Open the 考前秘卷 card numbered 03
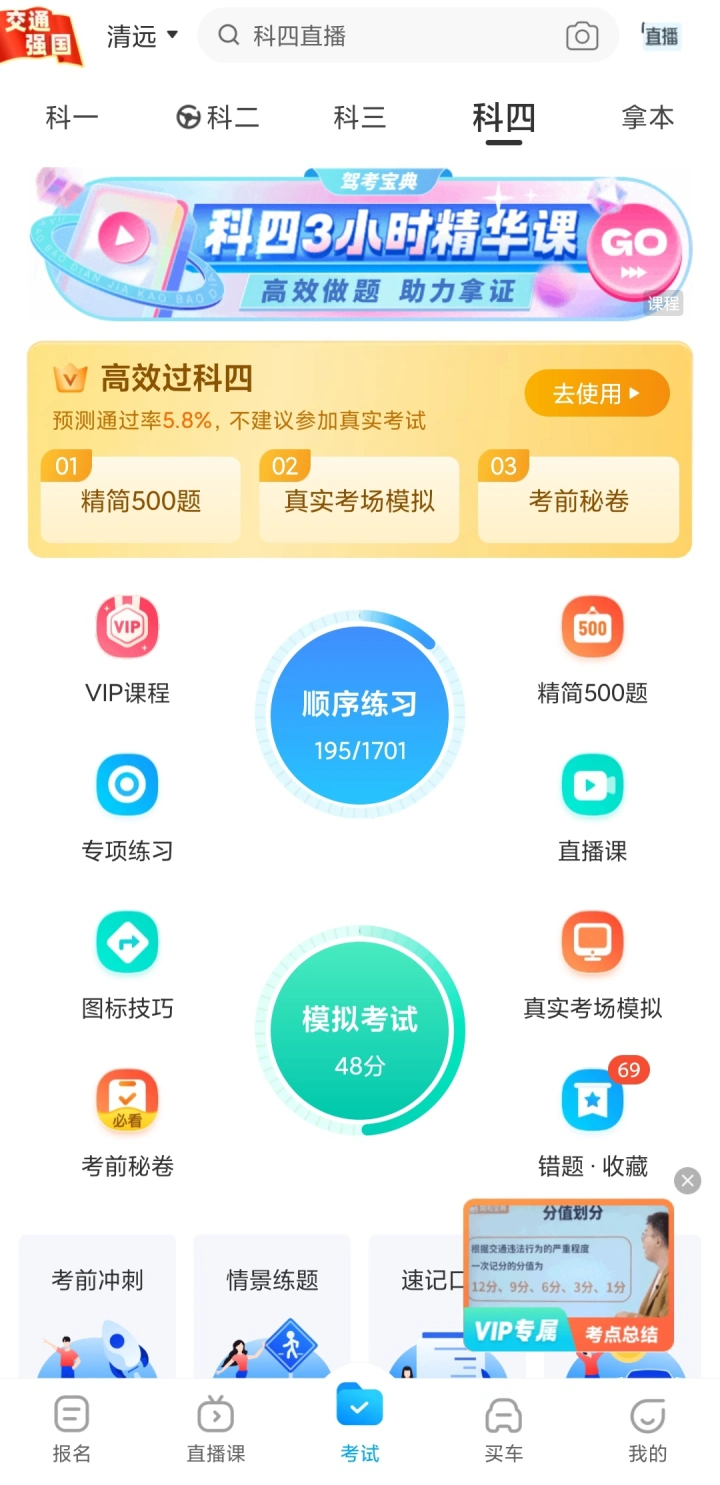 coord(578,498)
